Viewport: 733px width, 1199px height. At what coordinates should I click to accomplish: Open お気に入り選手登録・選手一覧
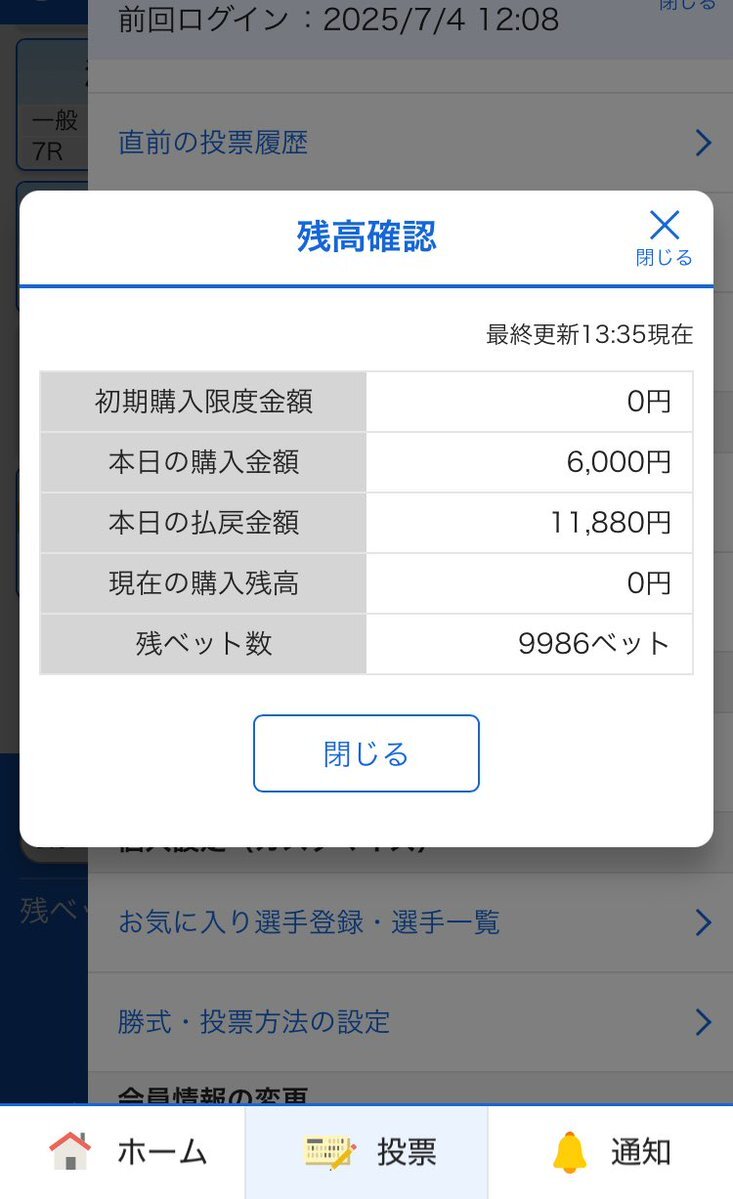[410, 923]
